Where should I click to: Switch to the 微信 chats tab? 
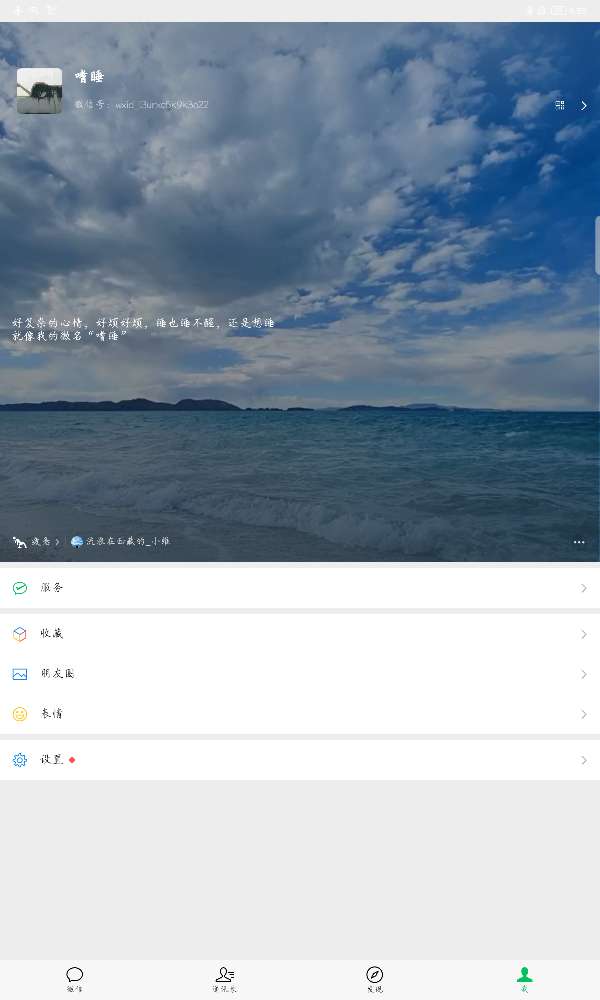(75, 979)
